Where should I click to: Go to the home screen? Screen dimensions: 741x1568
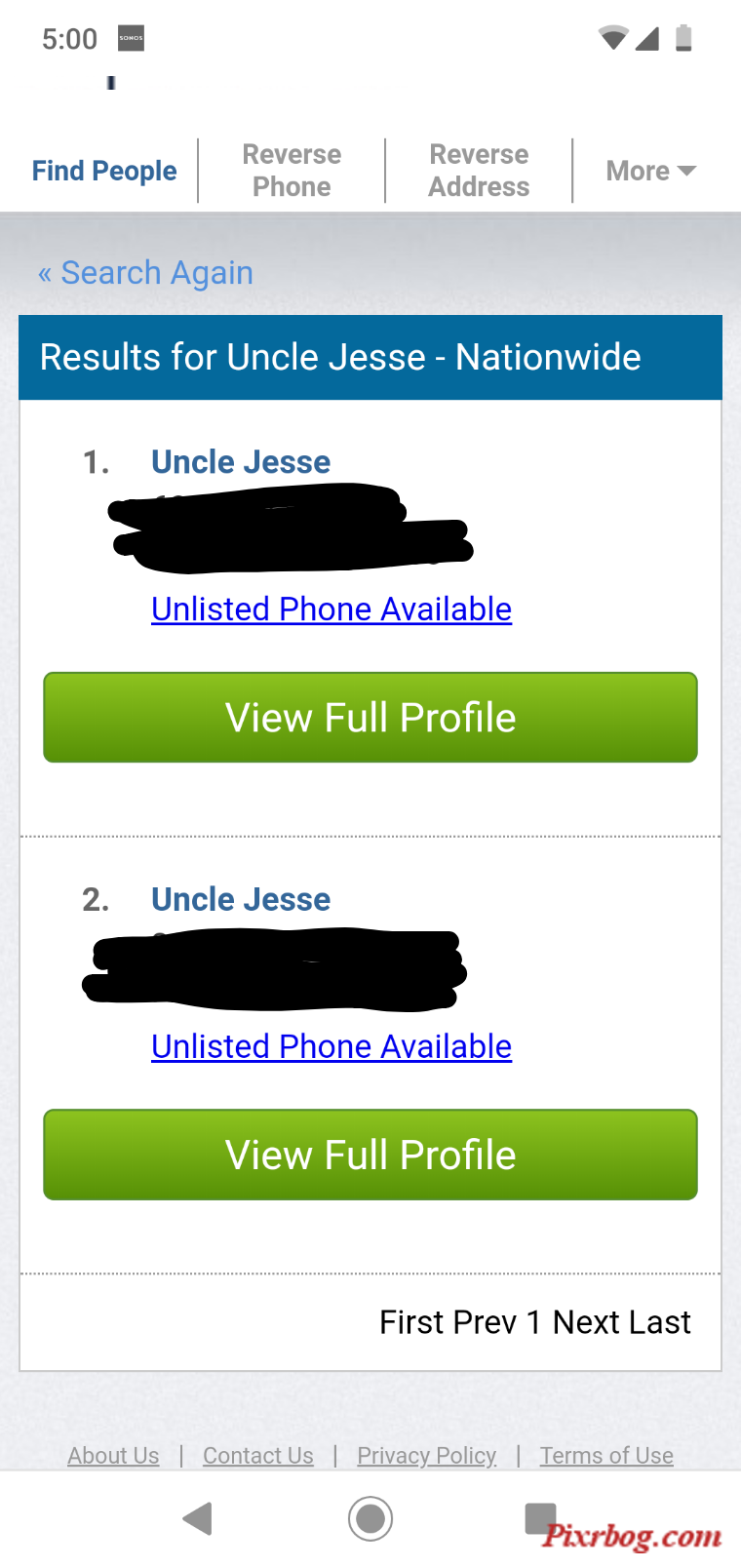click(370, 1518)
